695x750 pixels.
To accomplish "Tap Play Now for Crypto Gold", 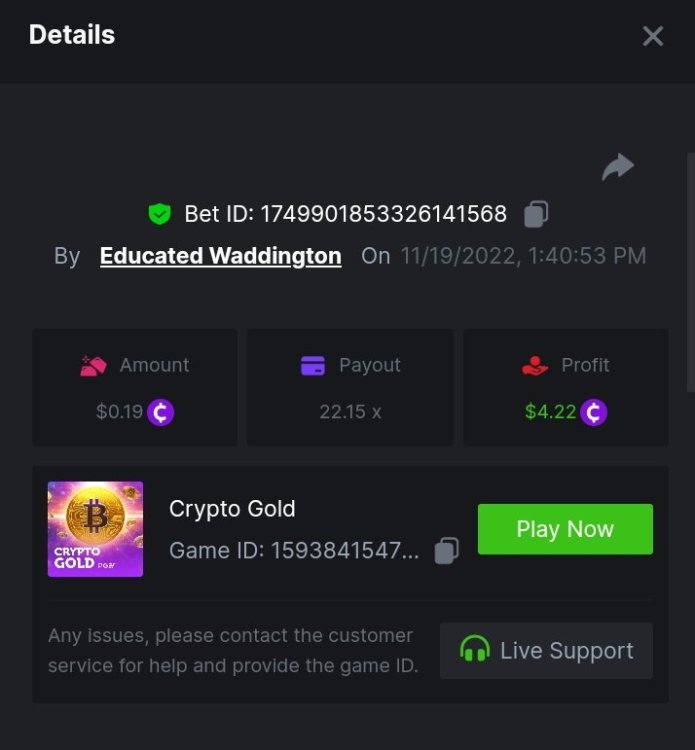I will (x=564, y=529).
